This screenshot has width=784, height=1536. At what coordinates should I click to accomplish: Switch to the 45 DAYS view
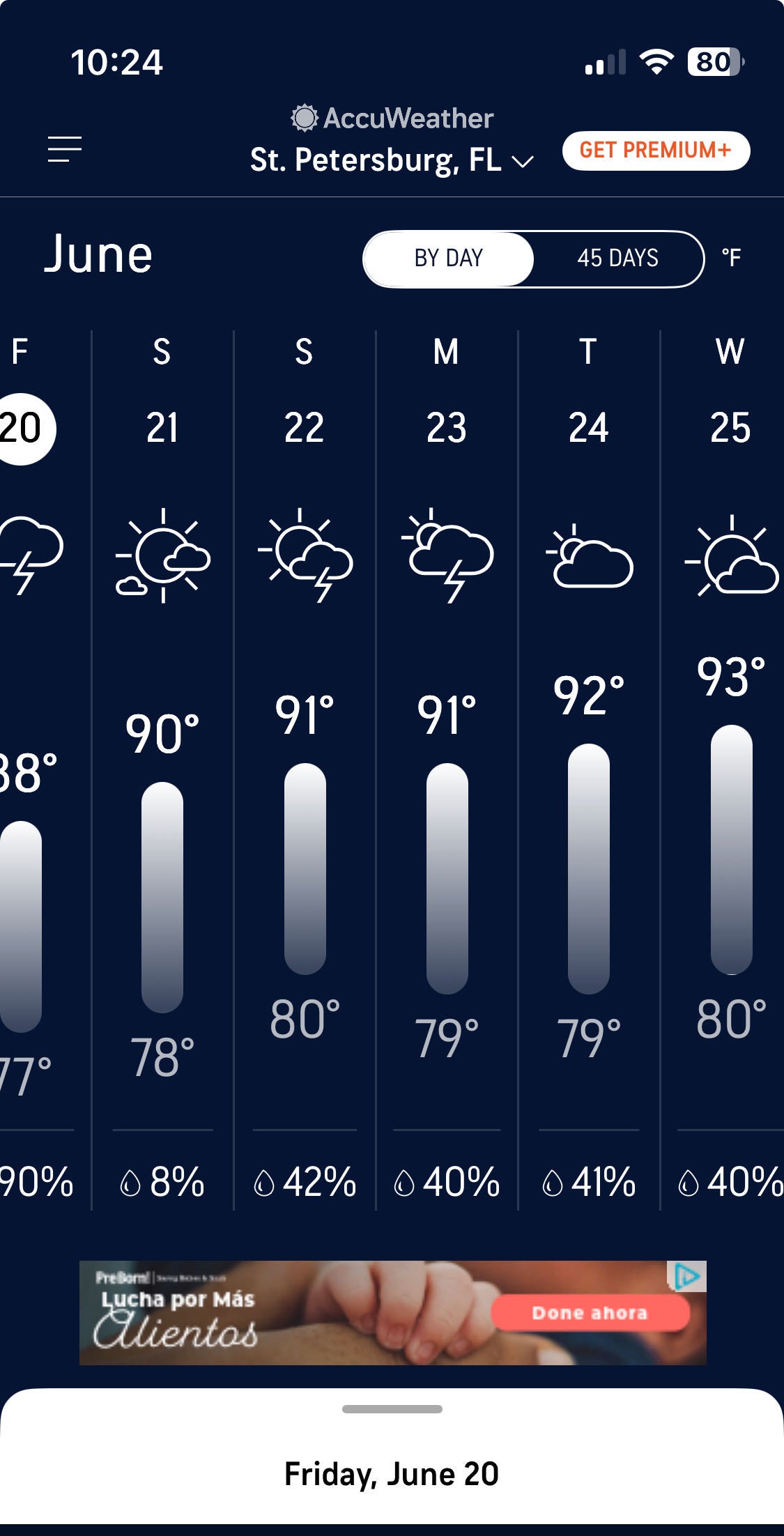(617, 259)
